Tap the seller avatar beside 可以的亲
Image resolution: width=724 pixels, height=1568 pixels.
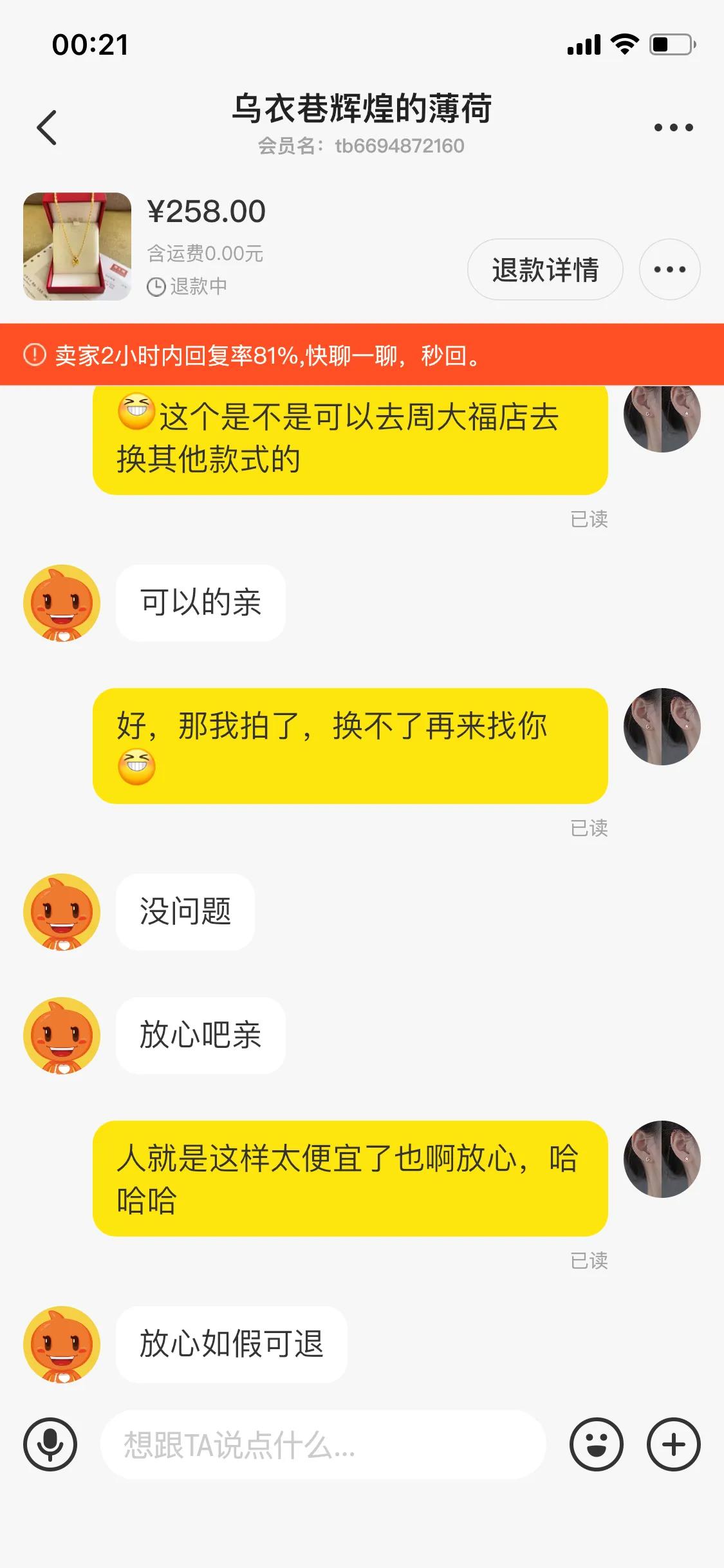[x=61, y=603]
